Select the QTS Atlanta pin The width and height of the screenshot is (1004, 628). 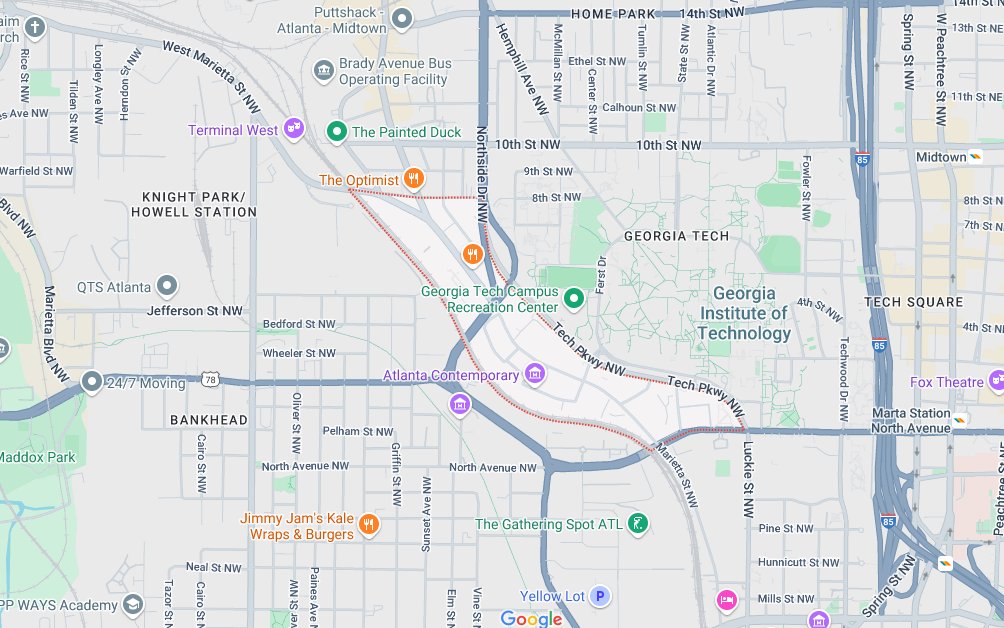pyautogui.click(x=168, y=287)
